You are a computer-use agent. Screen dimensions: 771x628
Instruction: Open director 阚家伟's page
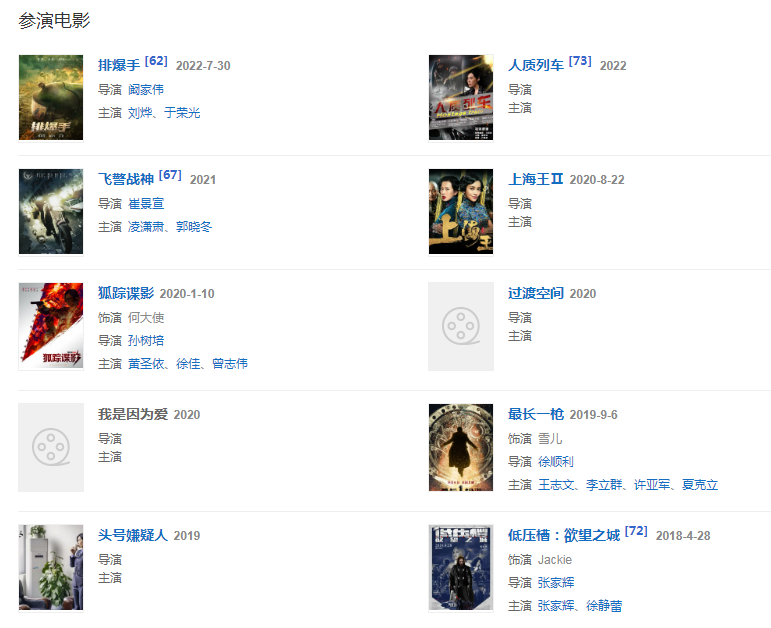click(146, 90)
